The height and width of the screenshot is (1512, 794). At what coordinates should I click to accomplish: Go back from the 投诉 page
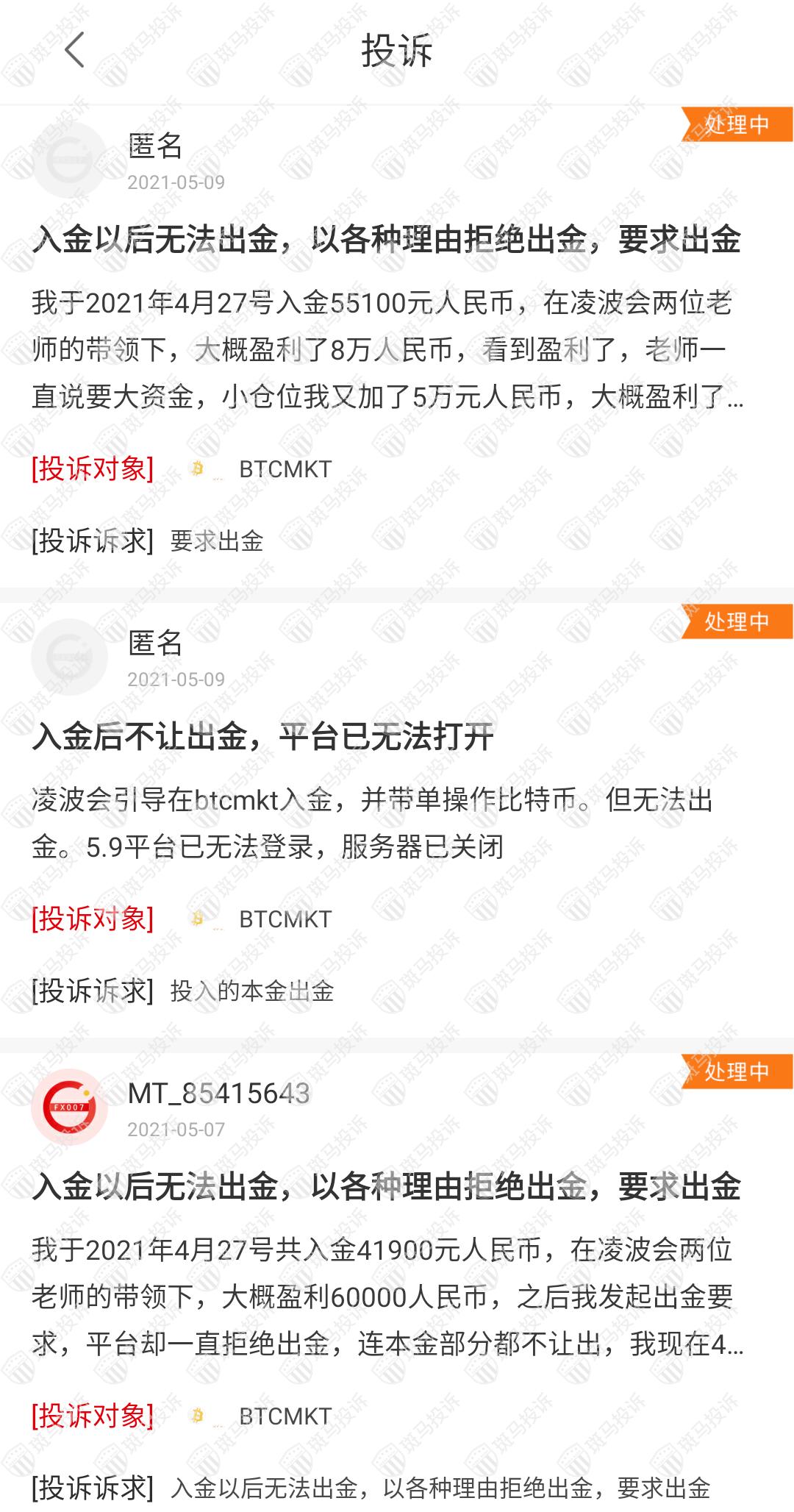pyautogui.click(x=75, y=51)
